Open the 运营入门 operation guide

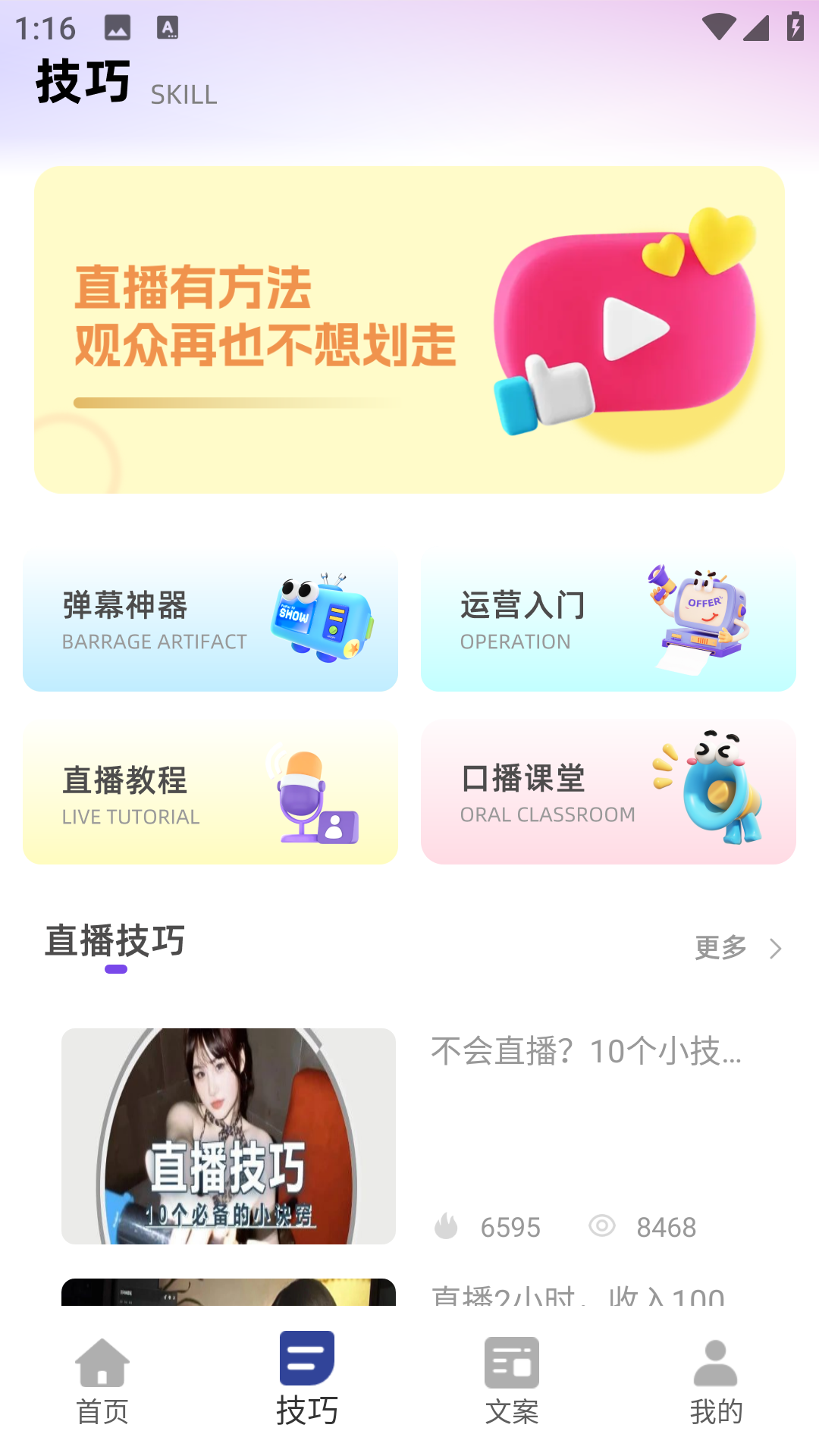[609, 620]
